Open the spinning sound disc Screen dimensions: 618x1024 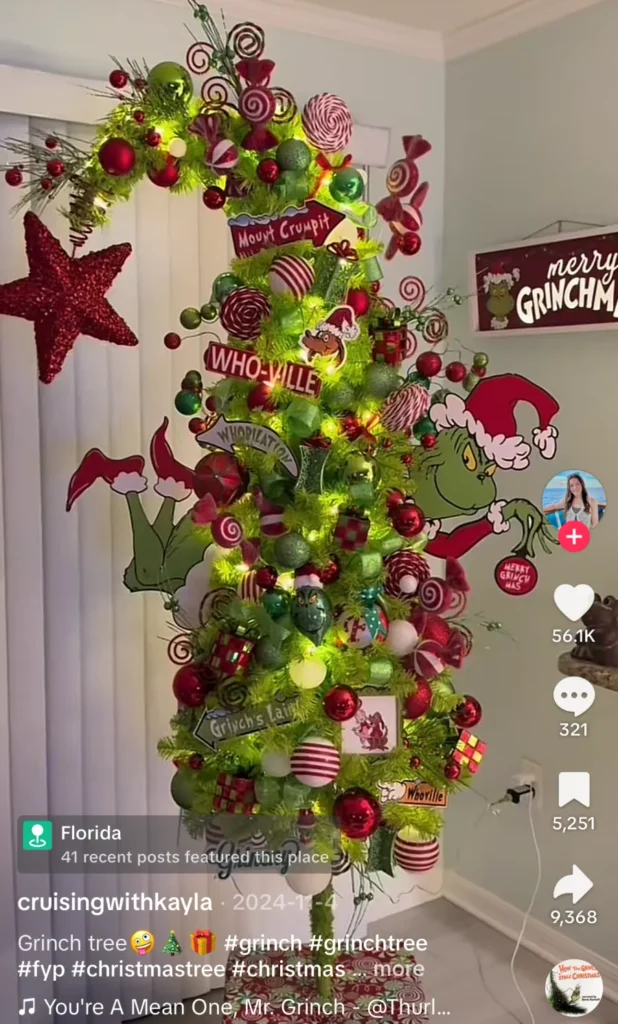tap(573, 987)
